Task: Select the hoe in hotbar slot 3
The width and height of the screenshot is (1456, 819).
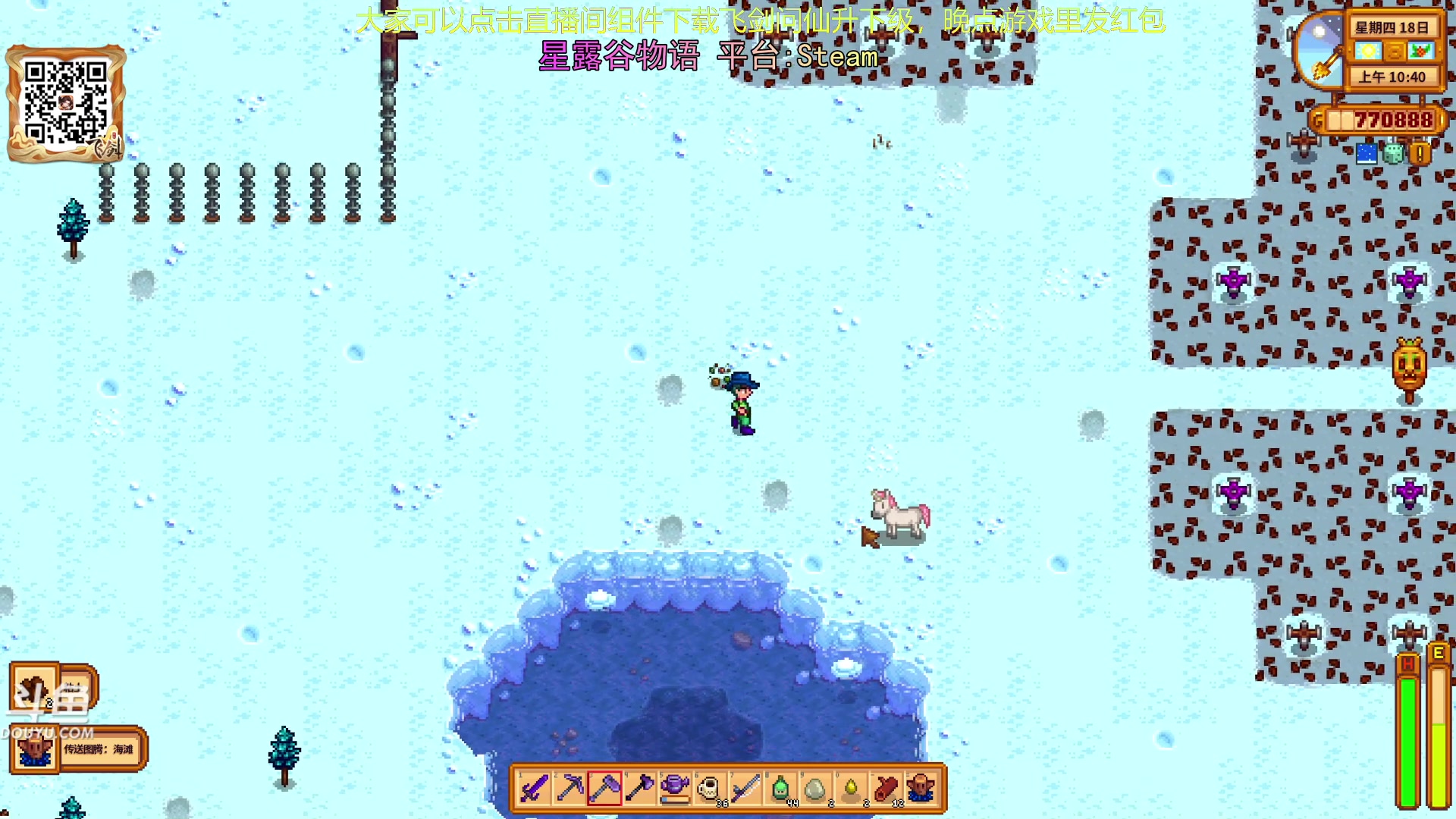Action: point(604,789)
